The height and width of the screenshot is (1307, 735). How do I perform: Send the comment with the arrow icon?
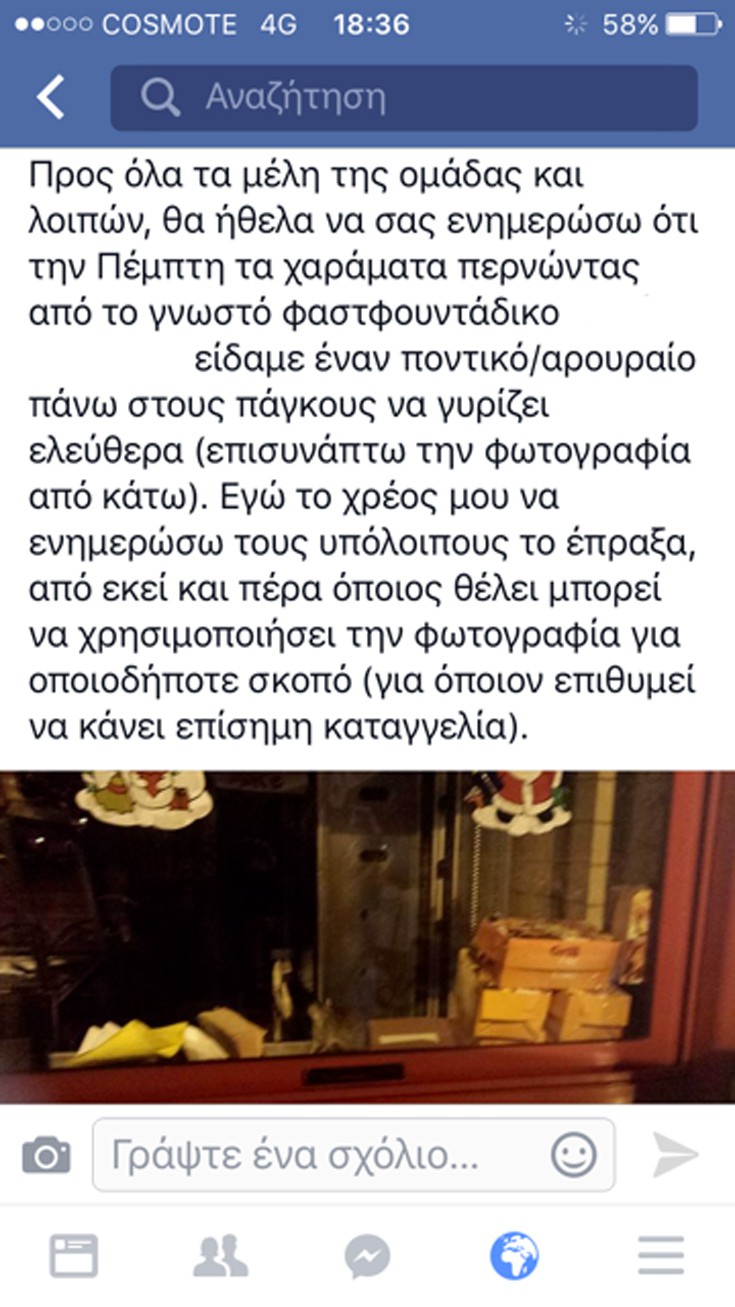(676, 1155)
